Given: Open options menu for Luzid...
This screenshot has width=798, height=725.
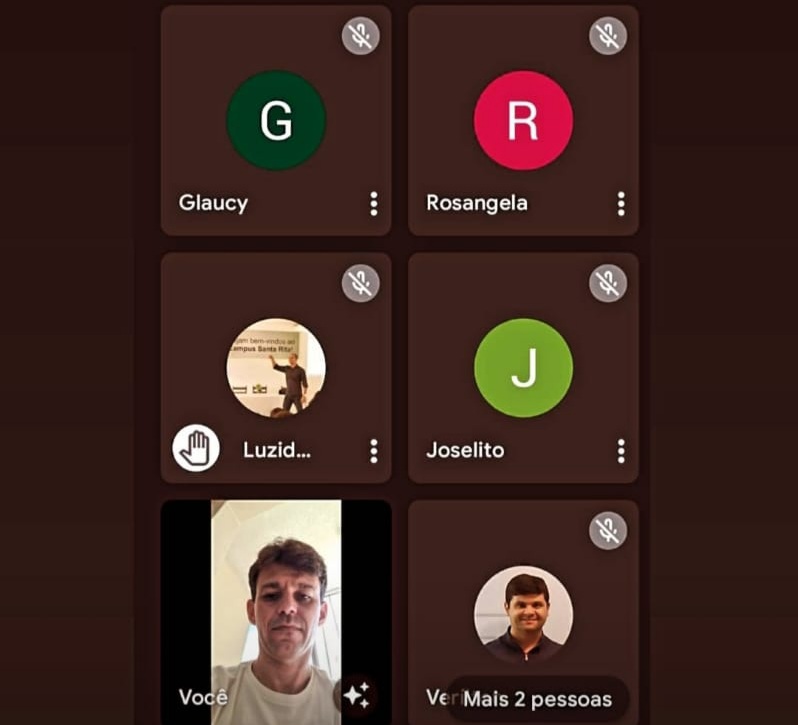Looking at the screenshot, I should 374,450.
